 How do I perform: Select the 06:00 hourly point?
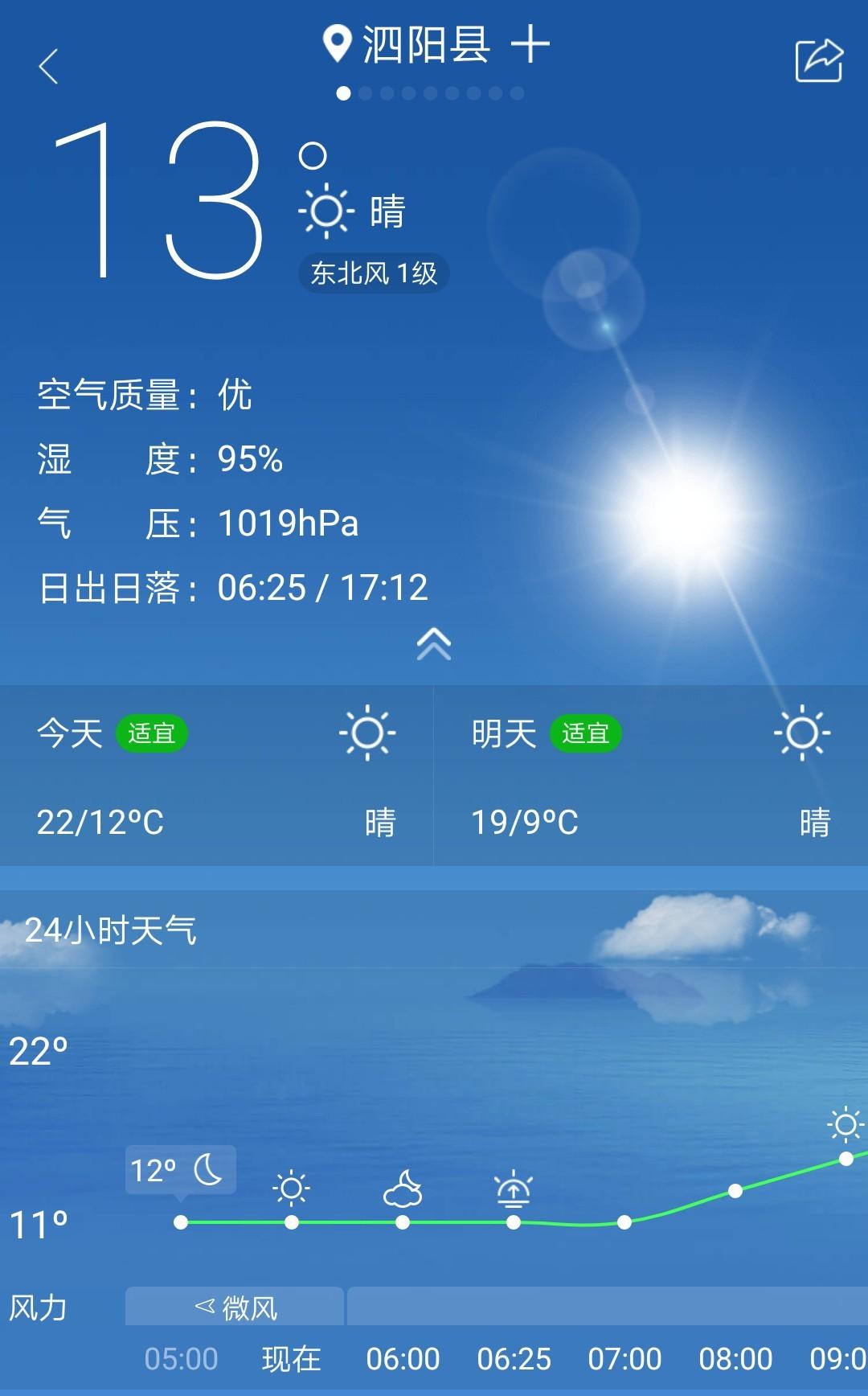(403, 1222)
